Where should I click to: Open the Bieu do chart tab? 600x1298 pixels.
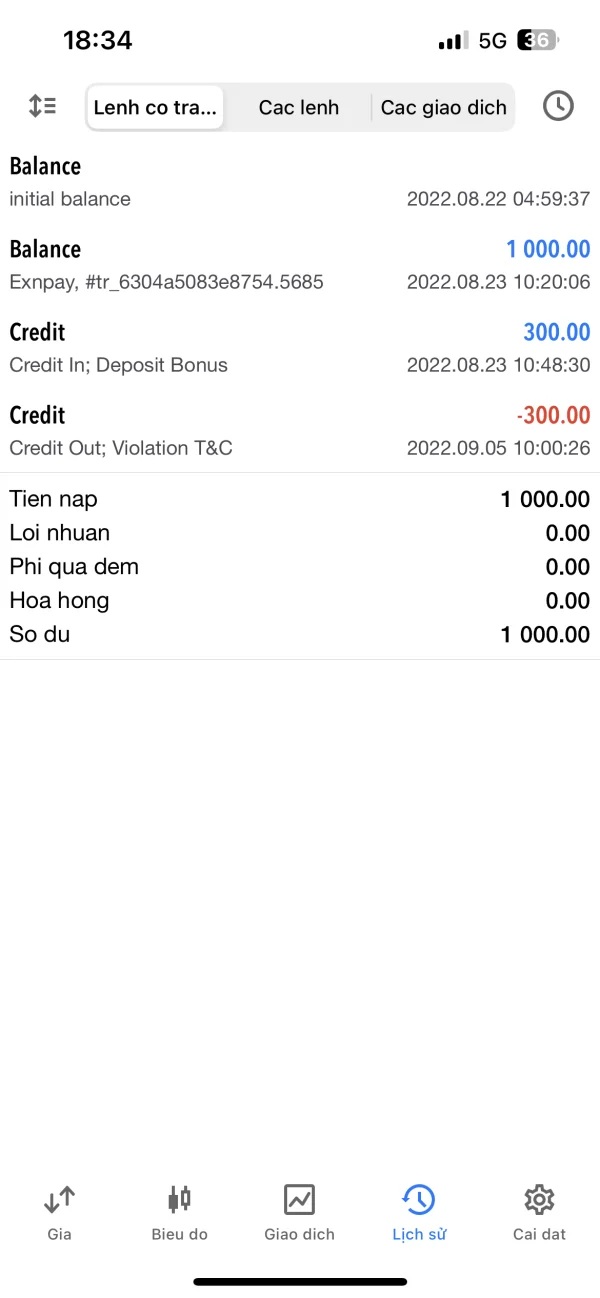[x=180, y=1212]
